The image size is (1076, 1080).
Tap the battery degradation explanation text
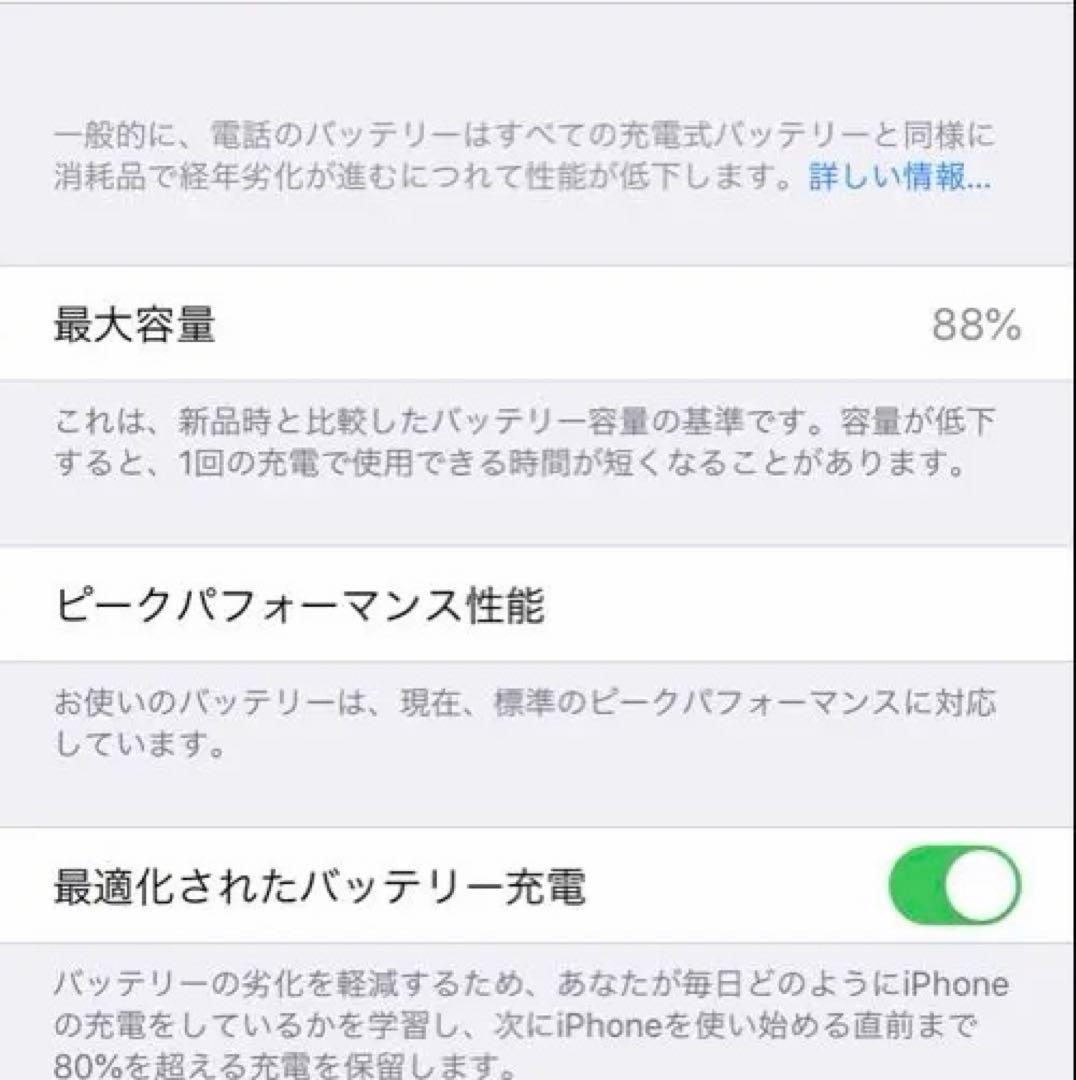(520, 155)
